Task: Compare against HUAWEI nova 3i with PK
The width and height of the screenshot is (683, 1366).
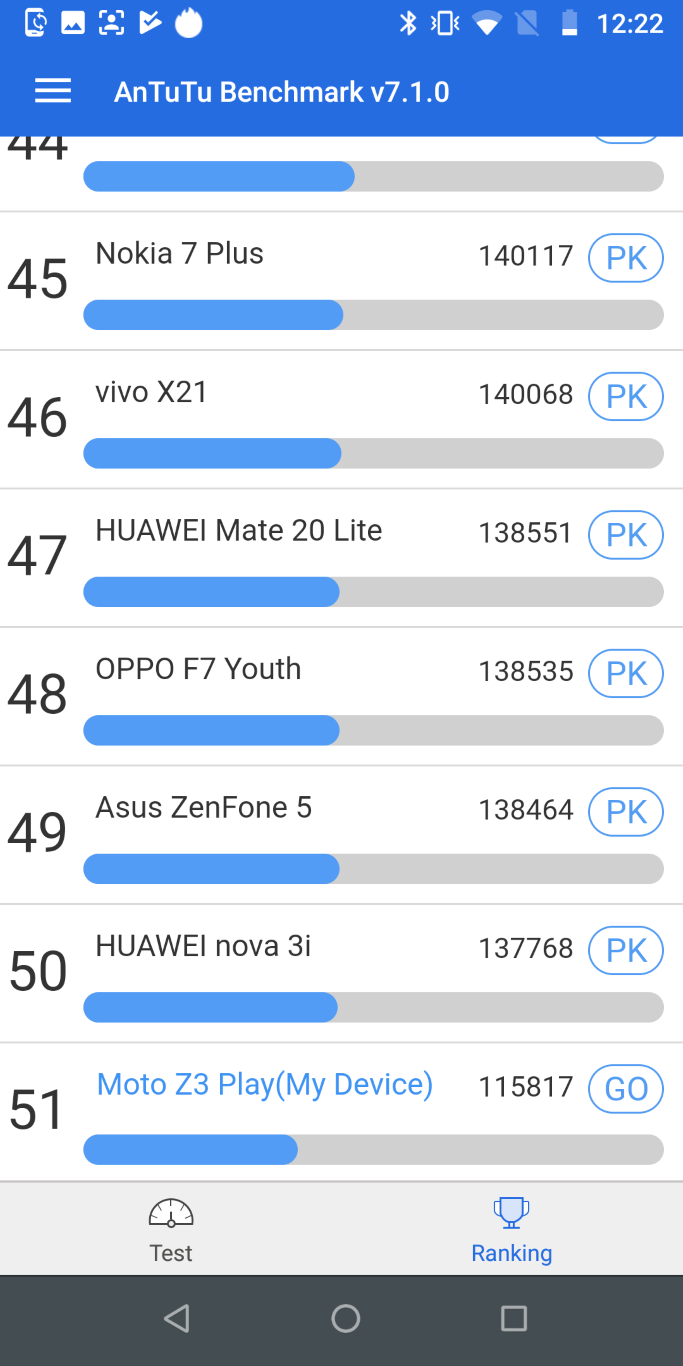Action: click(626, 951)
